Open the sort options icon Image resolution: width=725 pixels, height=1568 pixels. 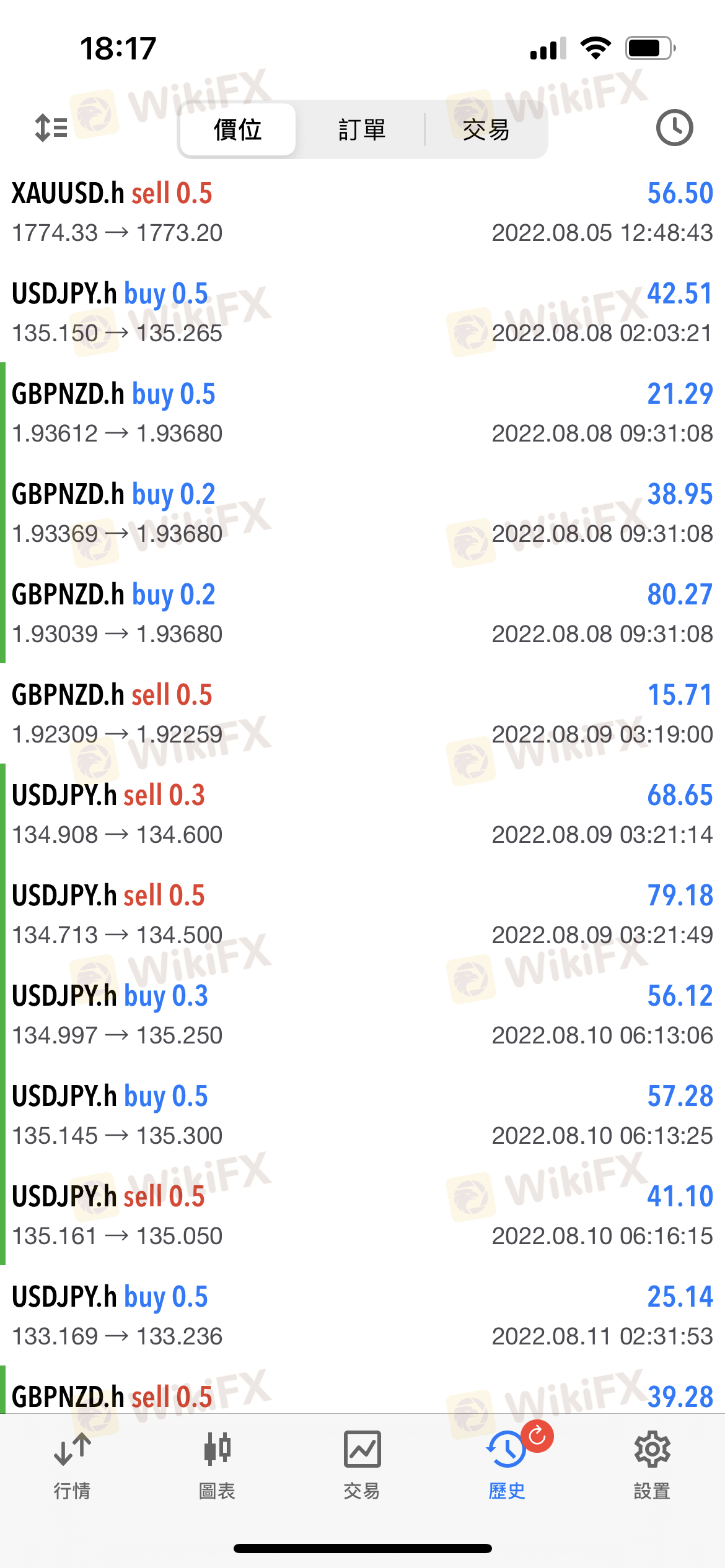[51, 128]
